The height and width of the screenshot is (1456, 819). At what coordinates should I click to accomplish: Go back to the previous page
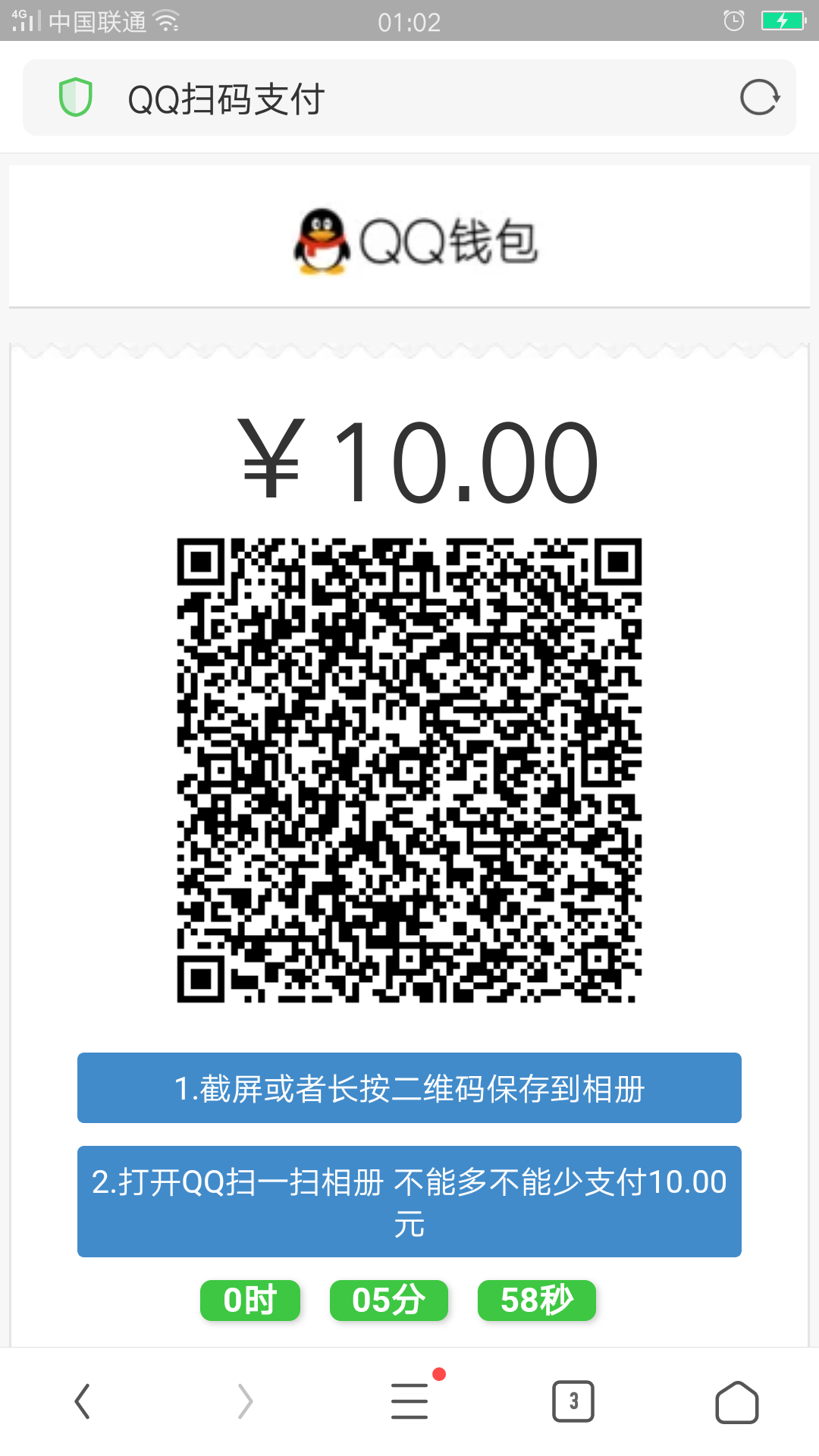[82, 1401]
